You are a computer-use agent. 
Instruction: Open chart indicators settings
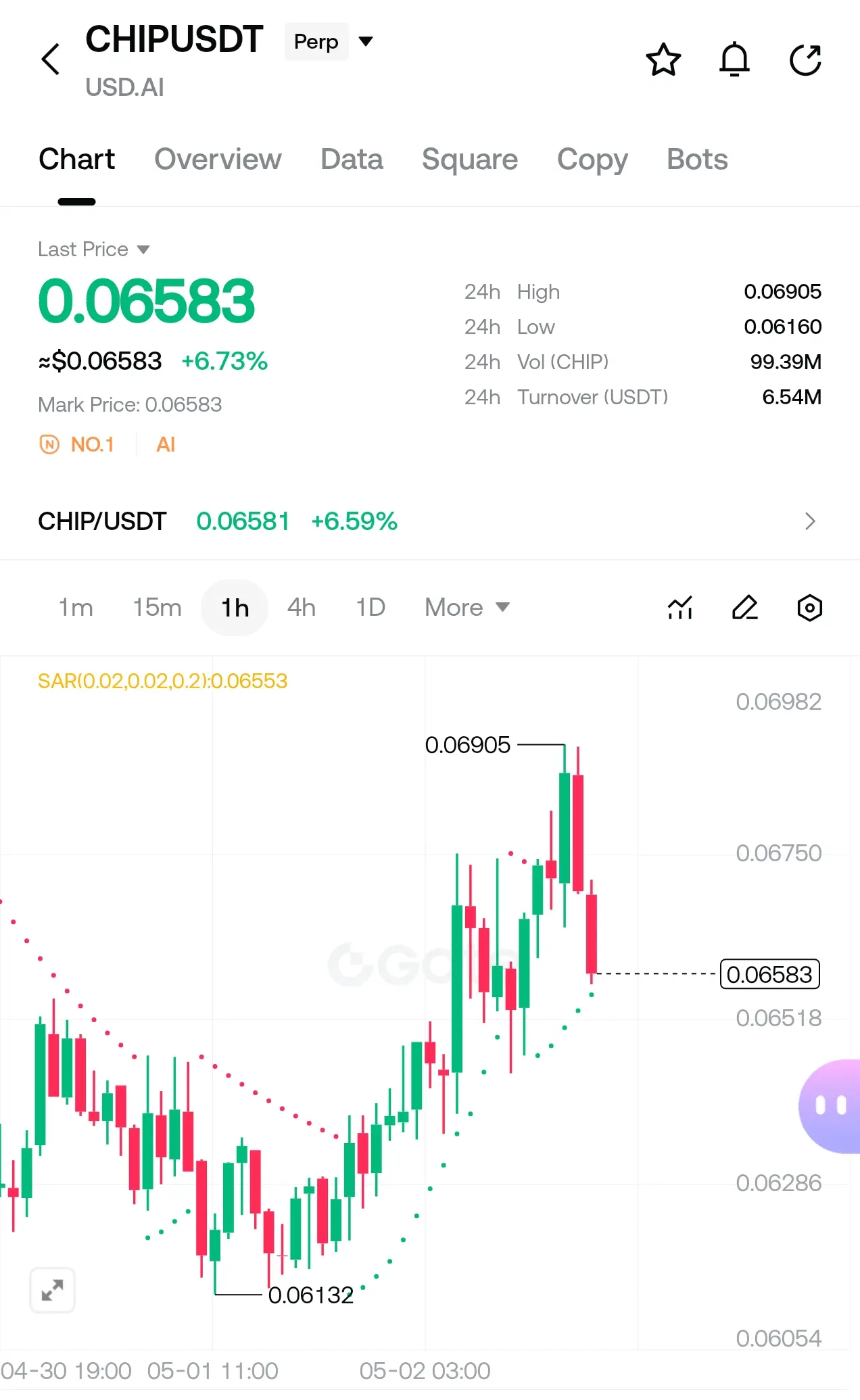pyautogui.click(x=679, y=608)
